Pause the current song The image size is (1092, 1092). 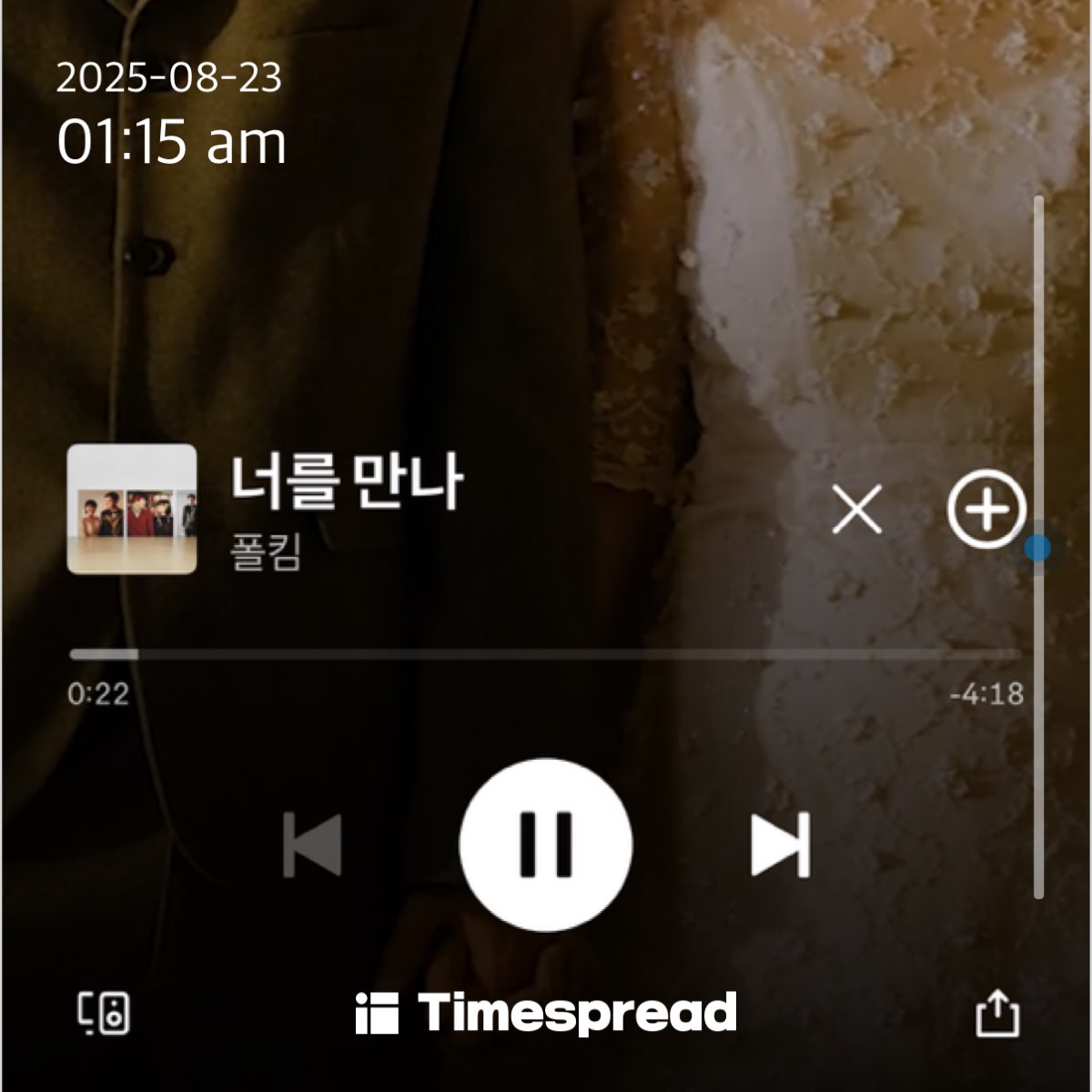pos(545,844)
